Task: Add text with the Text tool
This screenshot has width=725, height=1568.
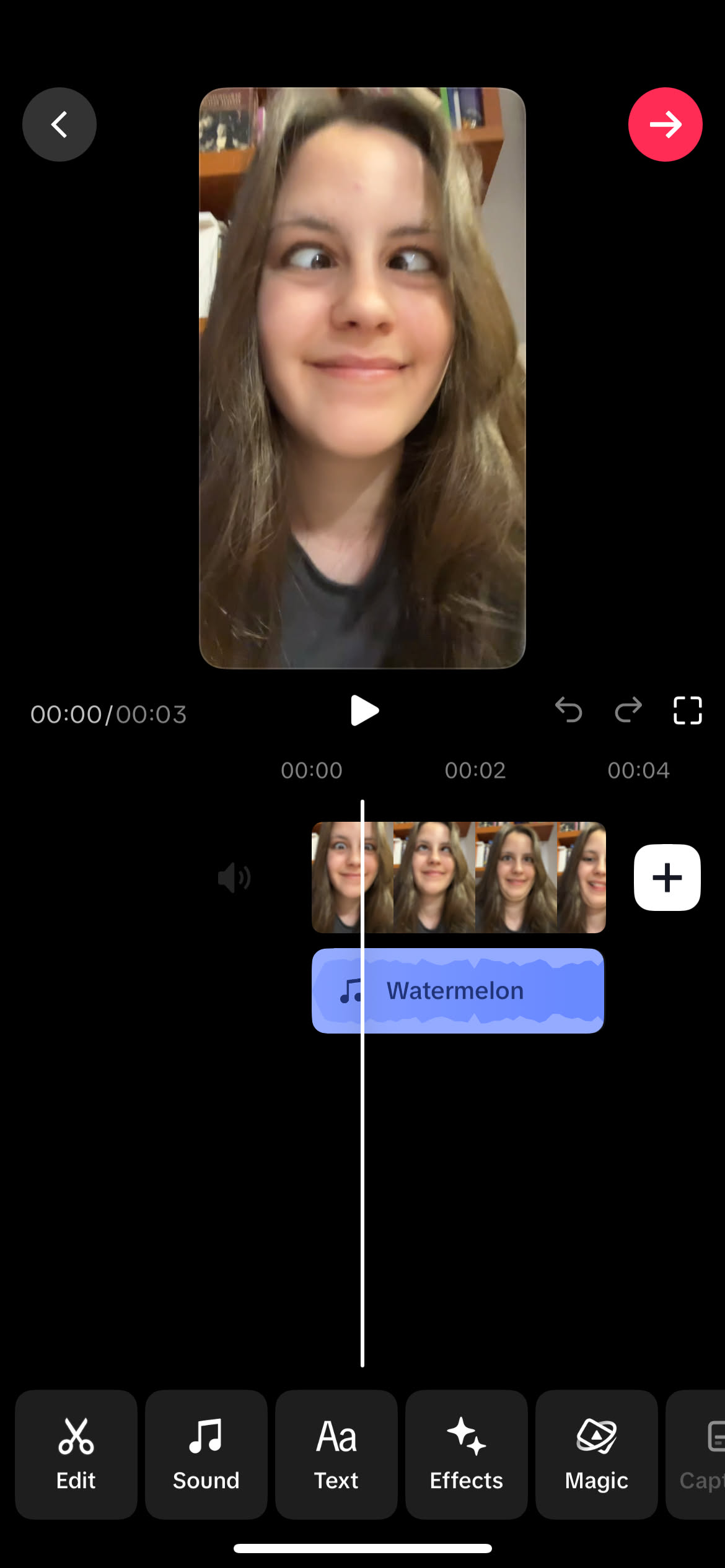Action: [x=336, y=1453]
